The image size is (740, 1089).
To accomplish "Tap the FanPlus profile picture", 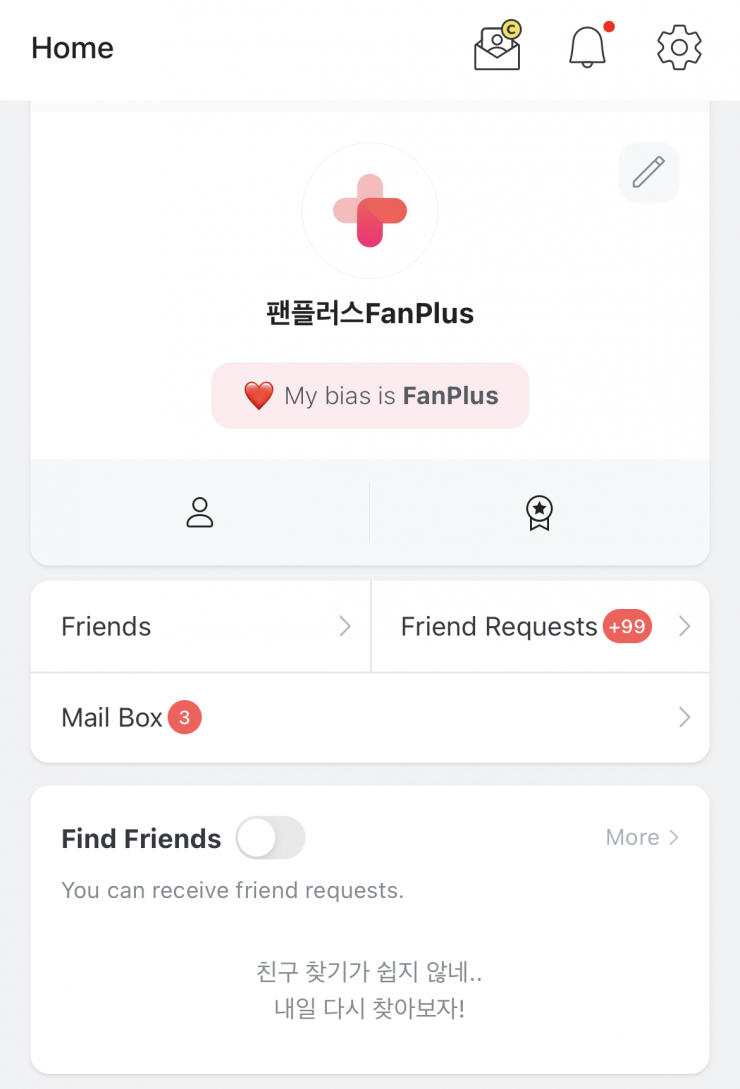I will [370, 210].
